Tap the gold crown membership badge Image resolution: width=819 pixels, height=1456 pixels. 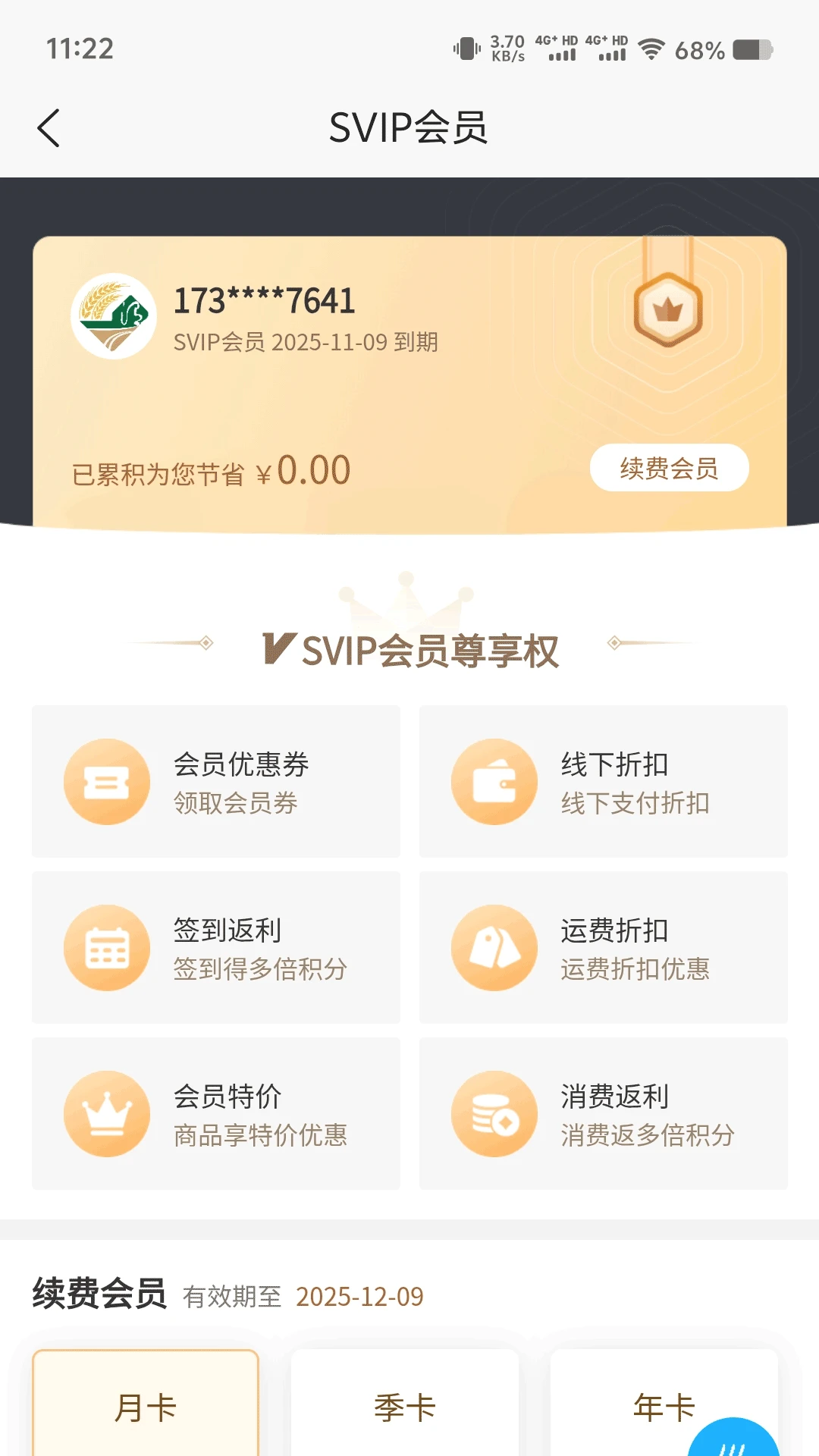tap(666, 311)
